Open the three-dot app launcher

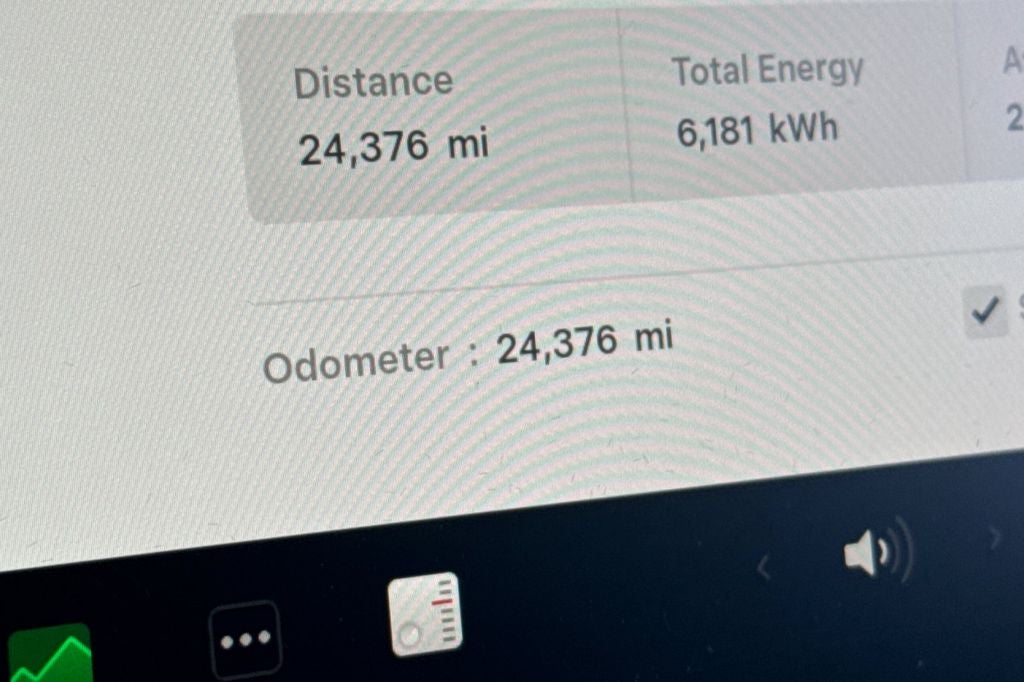(245, 638)
